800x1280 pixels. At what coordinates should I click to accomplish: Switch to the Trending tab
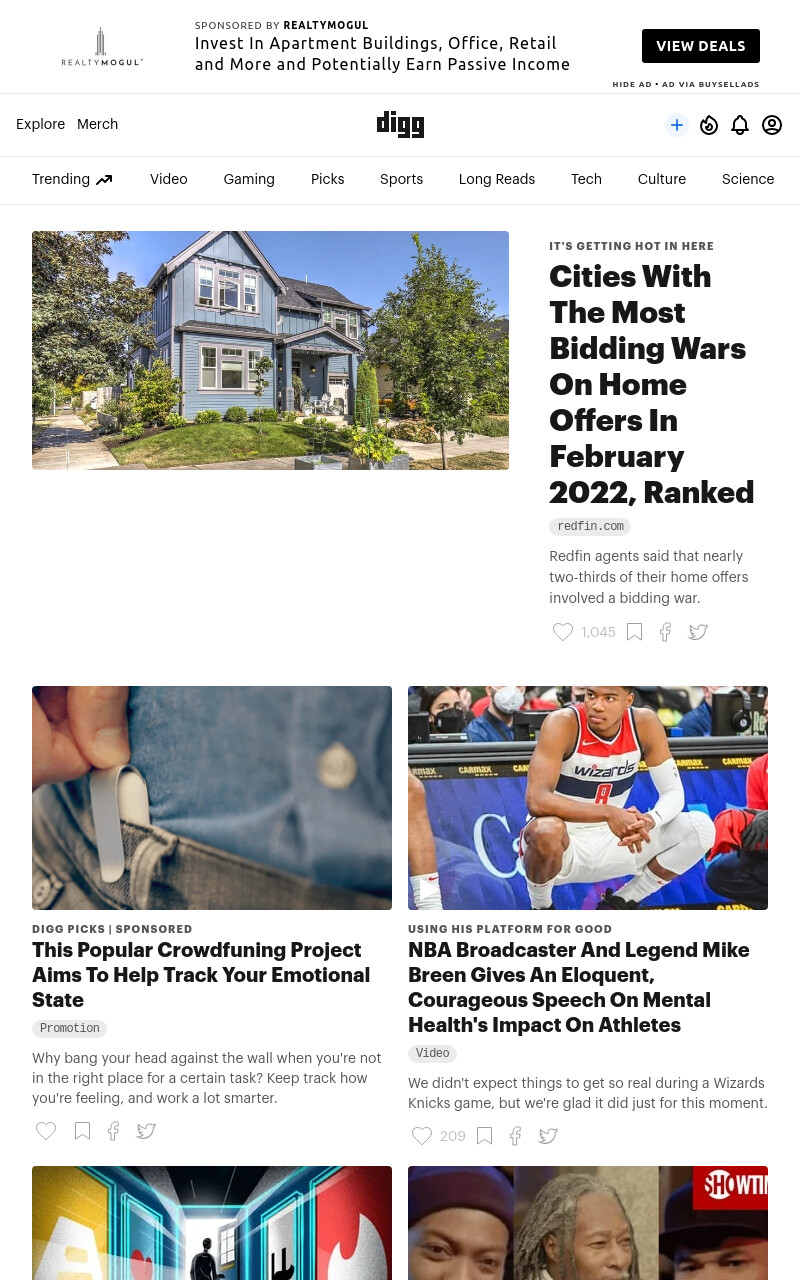pyautogui.click(x=72, y=179)
